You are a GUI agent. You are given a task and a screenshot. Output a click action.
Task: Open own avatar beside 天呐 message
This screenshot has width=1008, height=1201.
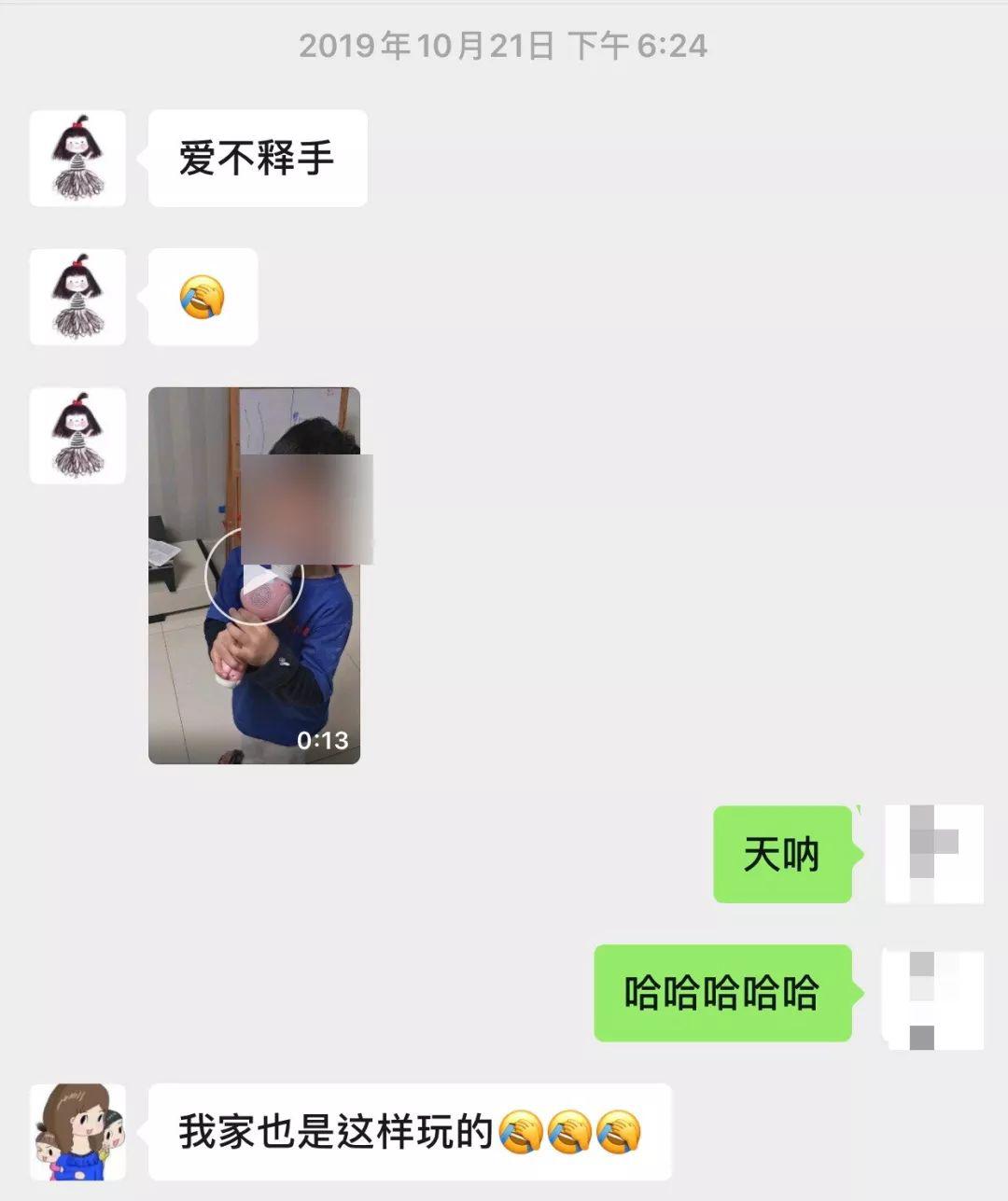[933, 854]
